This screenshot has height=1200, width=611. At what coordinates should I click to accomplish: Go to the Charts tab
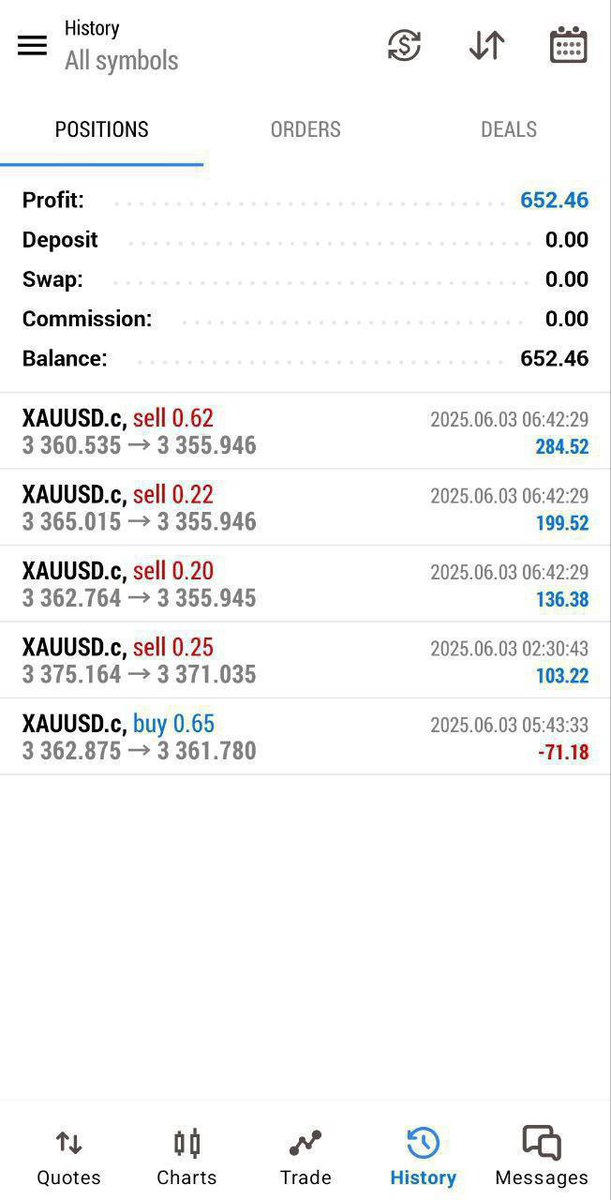[187, 1157]
